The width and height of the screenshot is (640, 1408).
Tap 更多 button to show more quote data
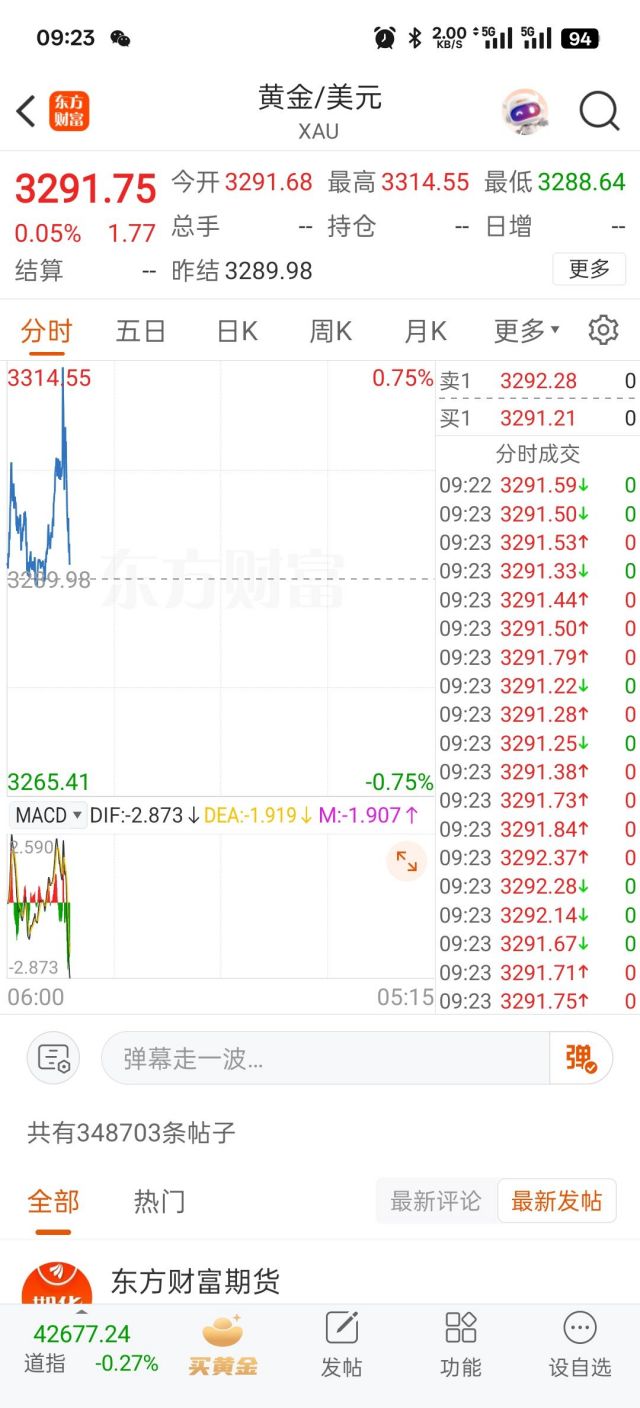pyautogui.click(x=589, y=269)
